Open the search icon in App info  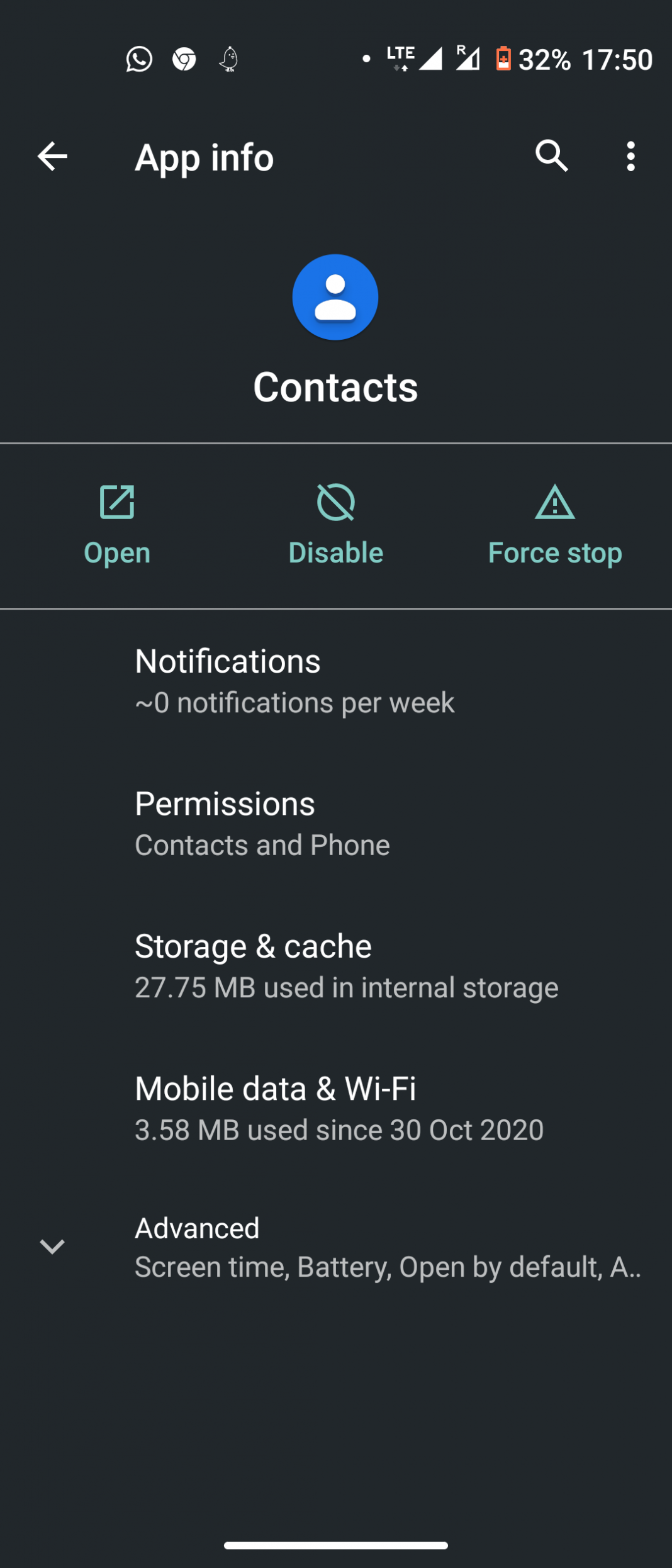551,157
